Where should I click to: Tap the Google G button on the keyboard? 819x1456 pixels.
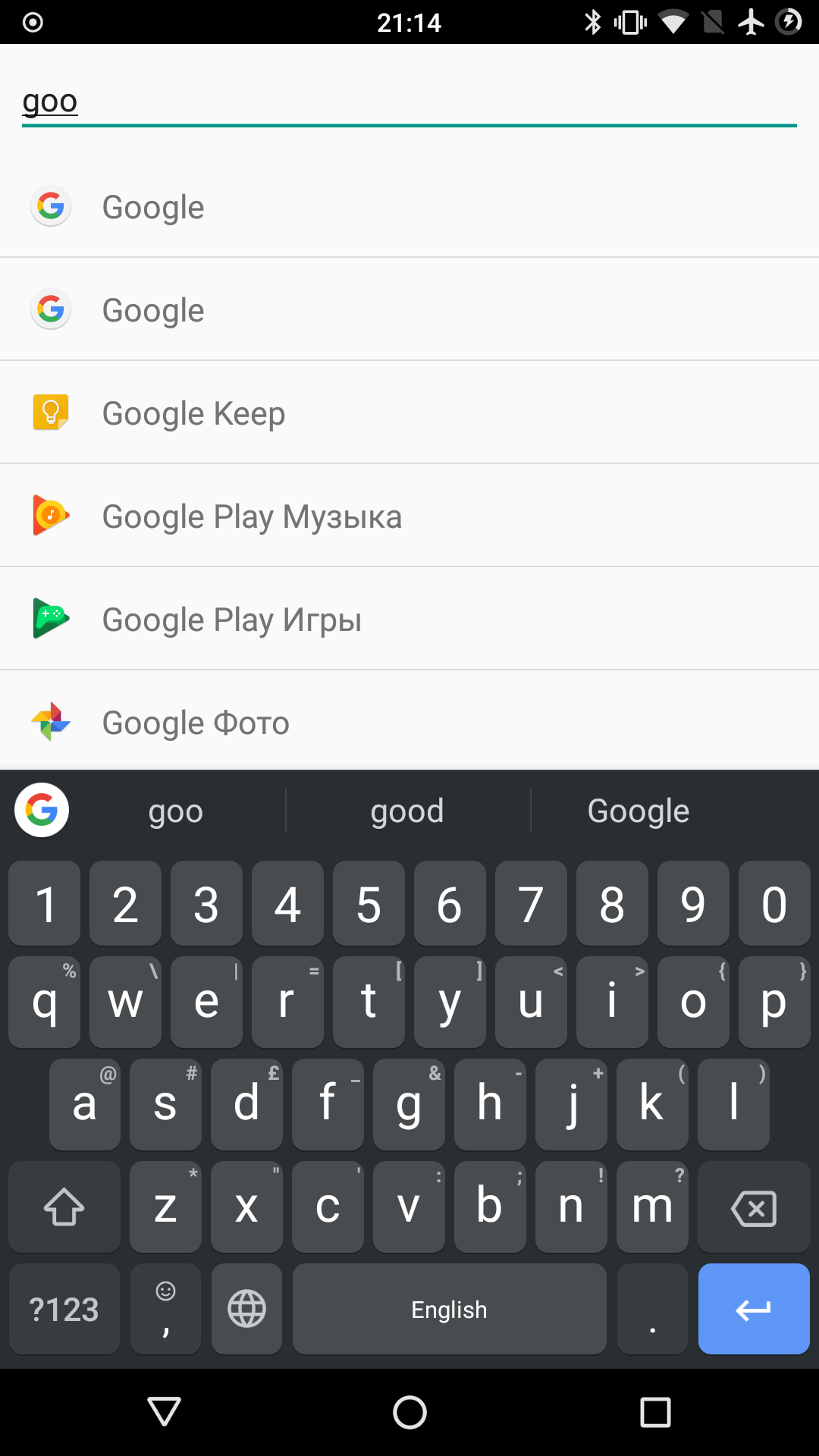42,810
